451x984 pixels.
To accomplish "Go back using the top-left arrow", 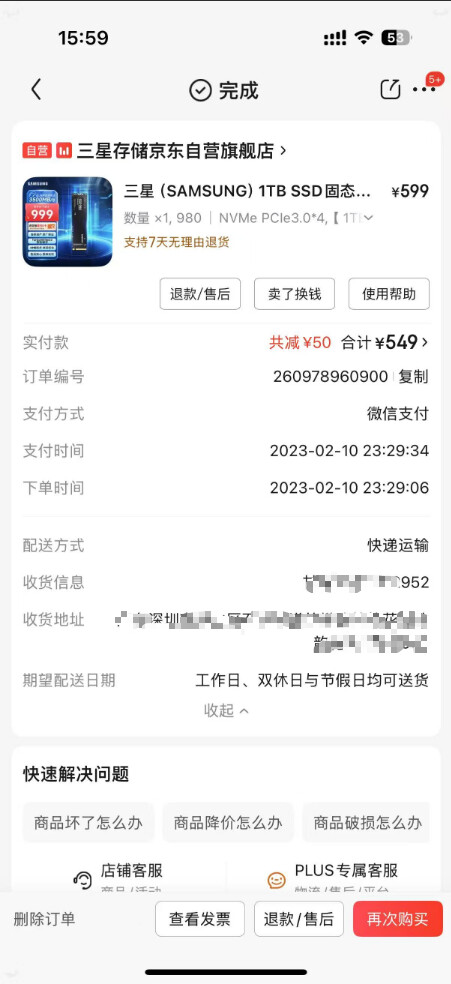I will [x=36, y=90].
